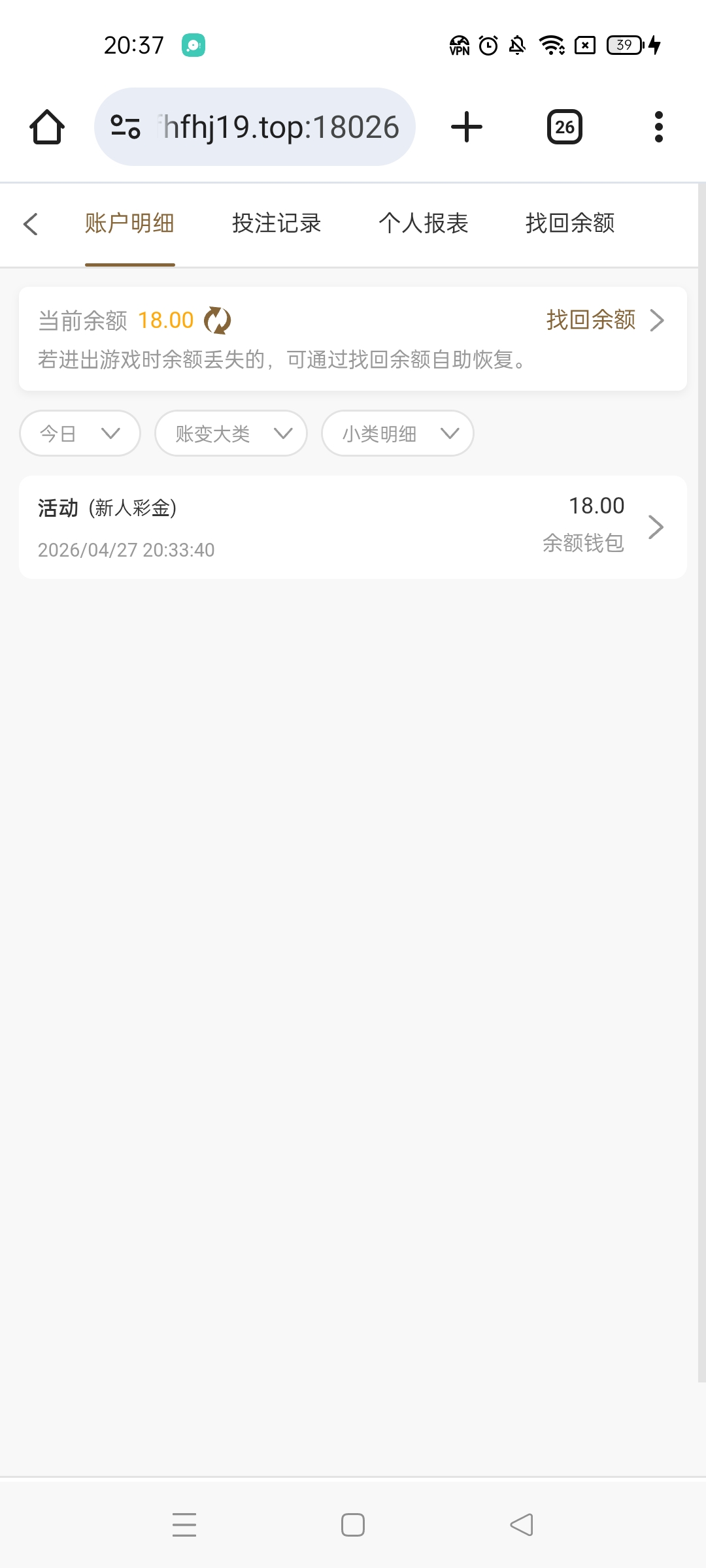The image size is (706, 1568).
Task: Open a new browser tab
Action: point(467,127)
